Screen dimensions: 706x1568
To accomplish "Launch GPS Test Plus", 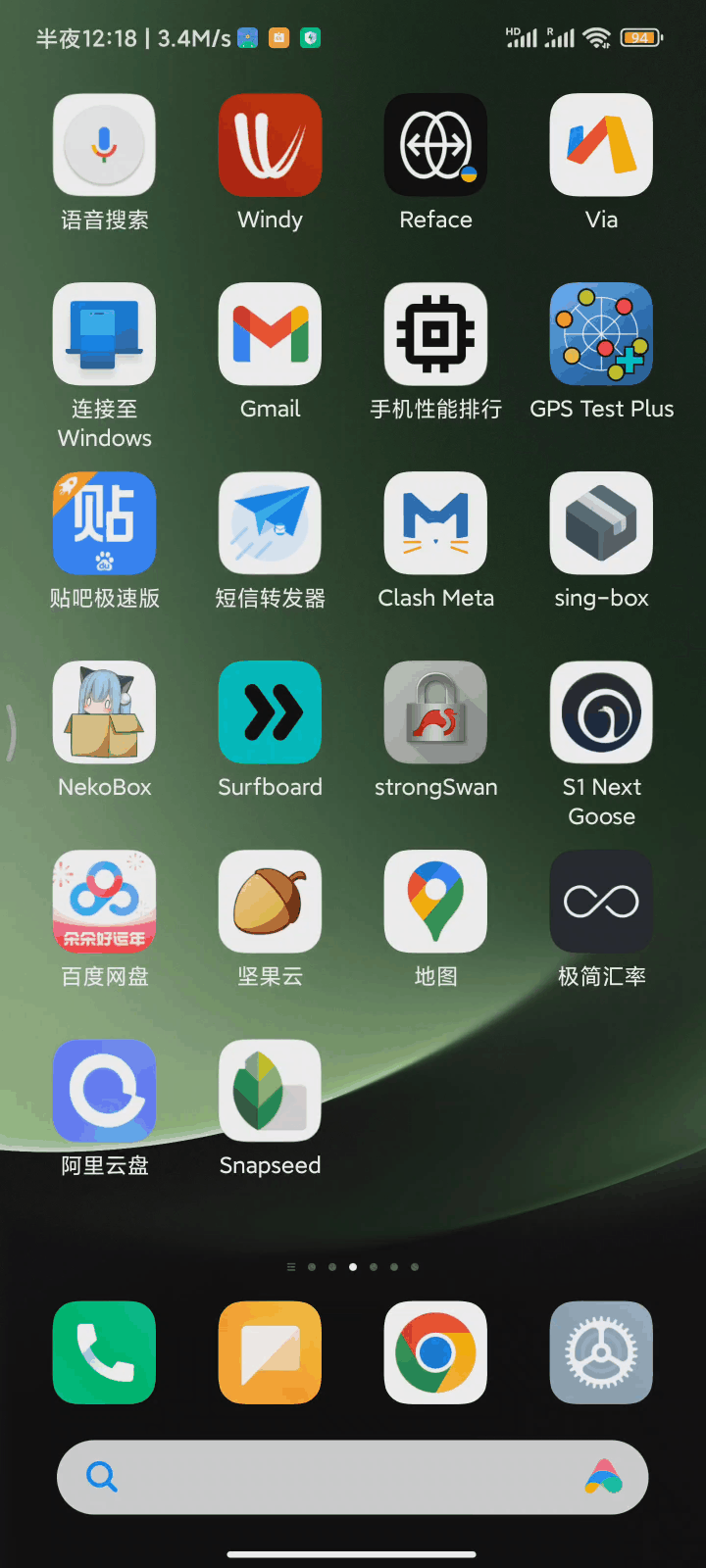I will coord(601,334).
